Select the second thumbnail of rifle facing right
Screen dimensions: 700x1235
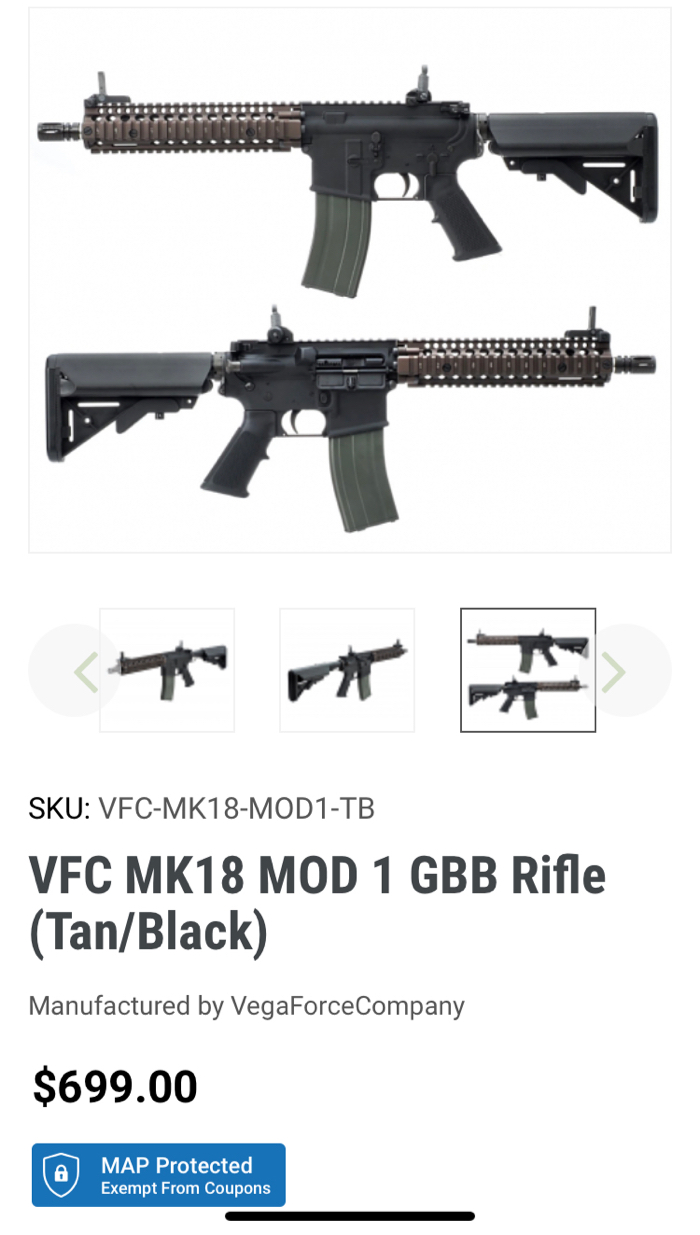(x=347, y=670)
